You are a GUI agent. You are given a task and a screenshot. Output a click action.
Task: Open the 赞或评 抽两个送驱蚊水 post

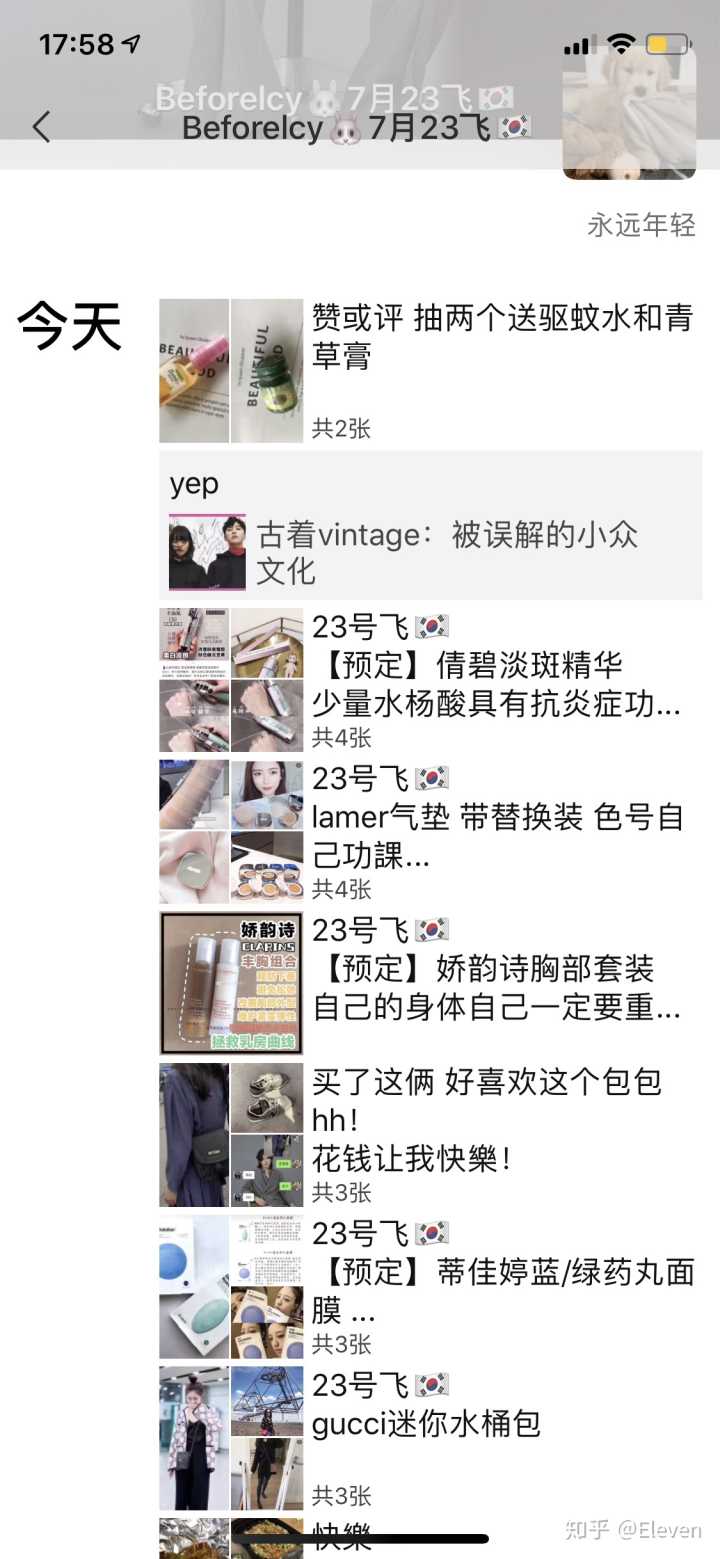[500, 338]
